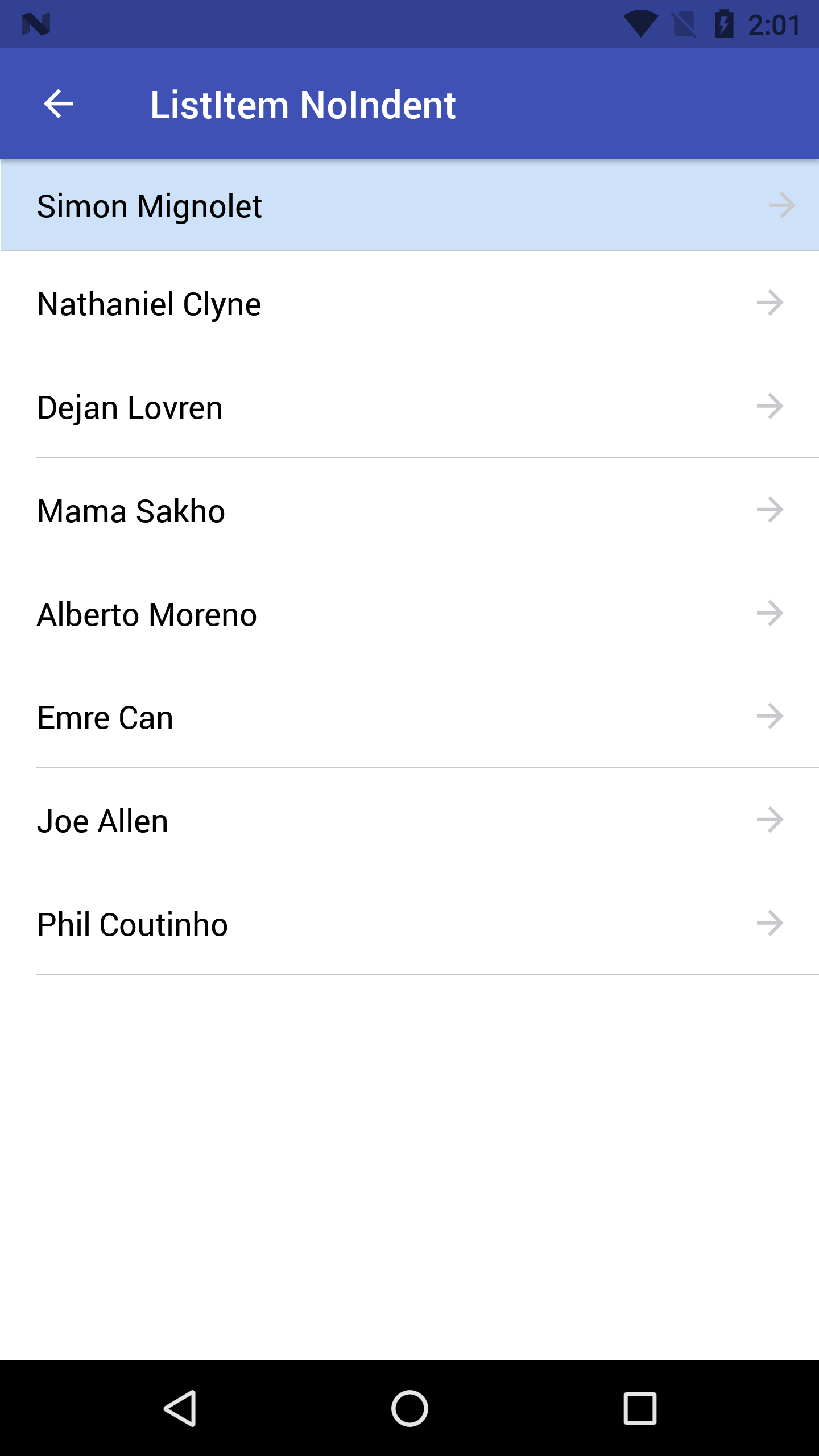Select Nathaniel Clyne from the list

point(409,304)
